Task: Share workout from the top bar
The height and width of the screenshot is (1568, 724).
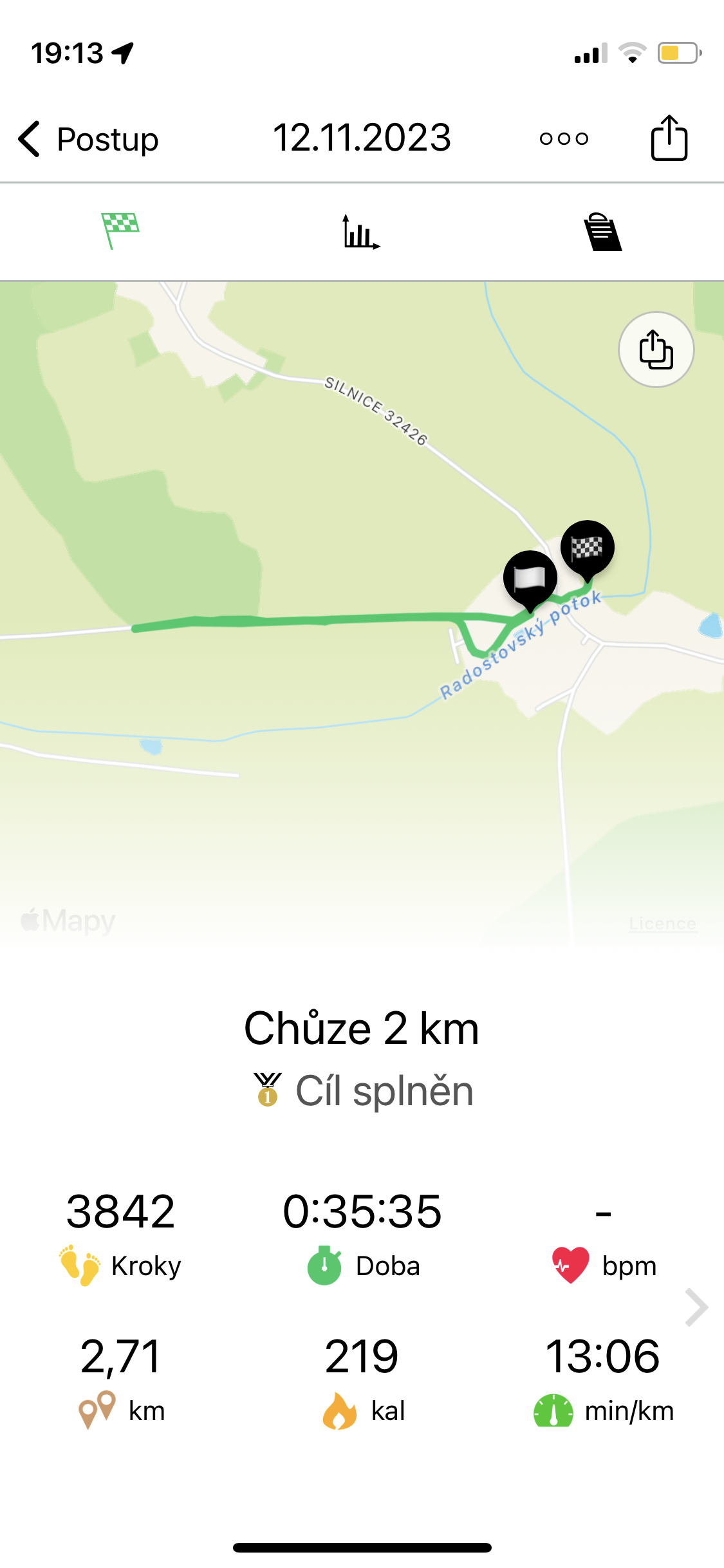Action: pos(669,138)
